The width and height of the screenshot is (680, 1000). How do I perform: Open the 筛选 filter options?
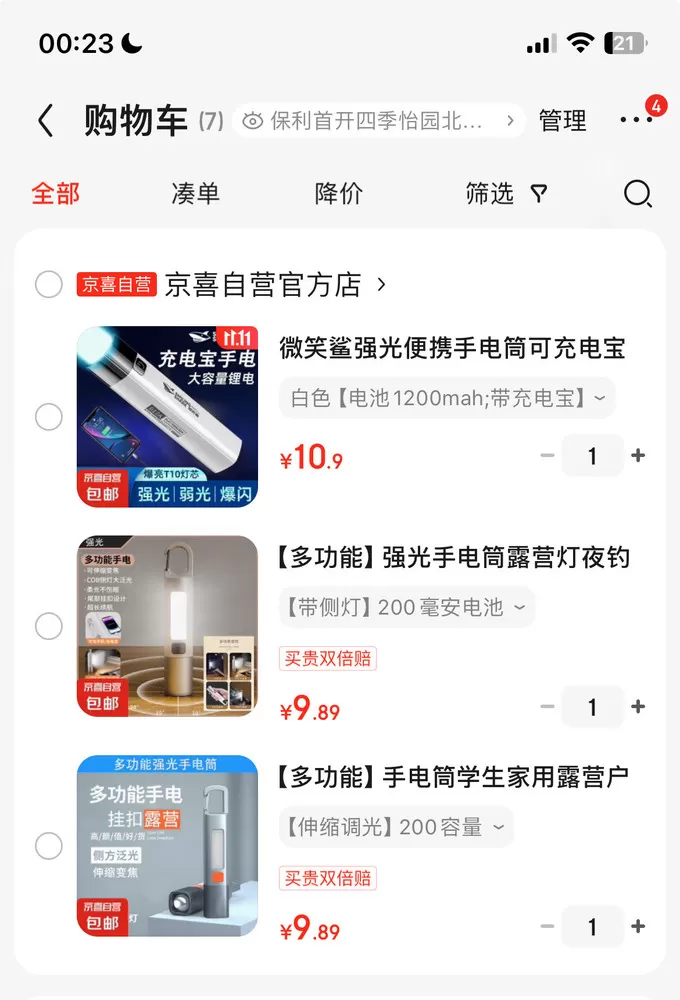[x=506, y=194]
